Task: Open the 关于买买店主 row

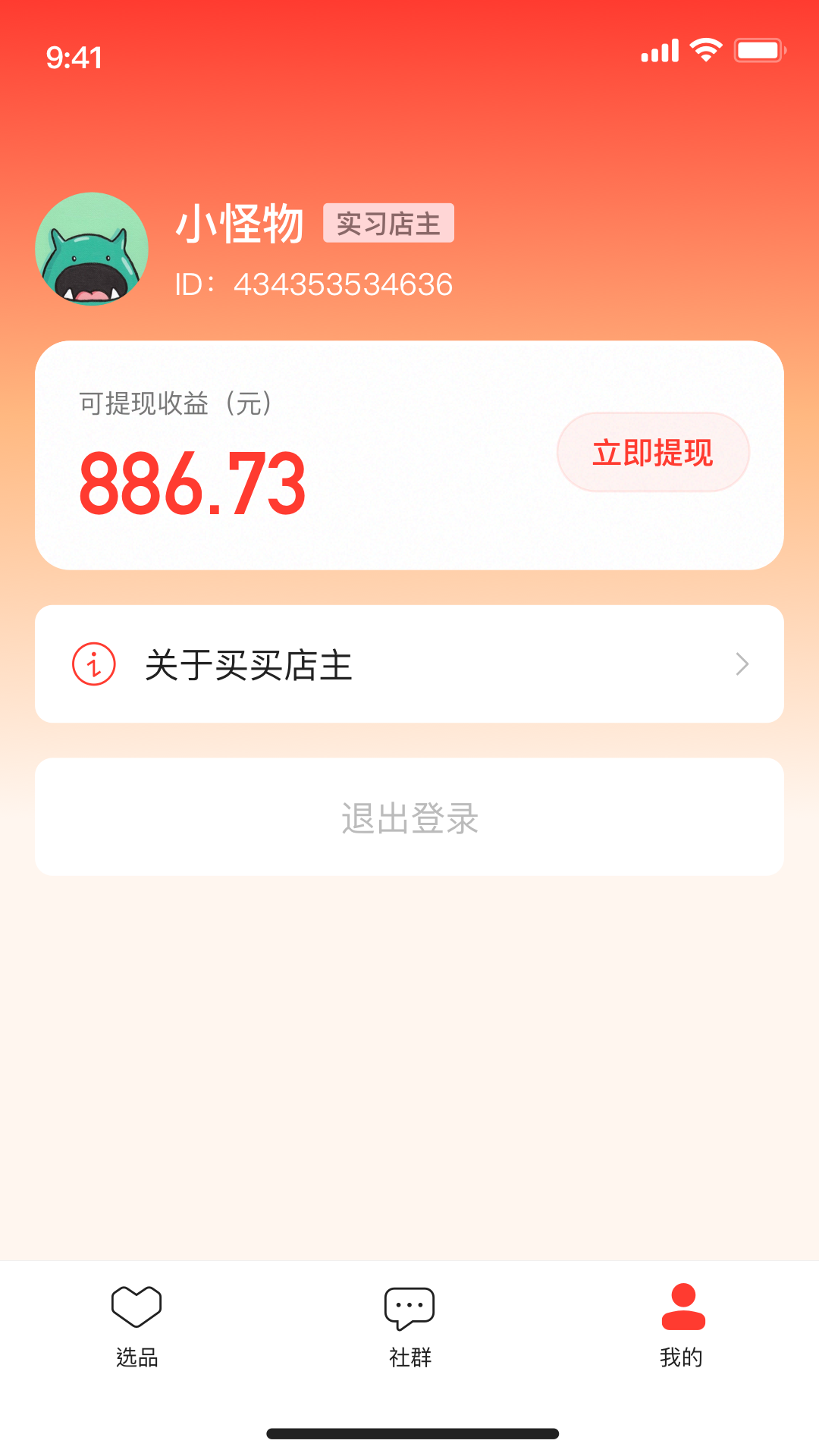Action: (409, 664)
